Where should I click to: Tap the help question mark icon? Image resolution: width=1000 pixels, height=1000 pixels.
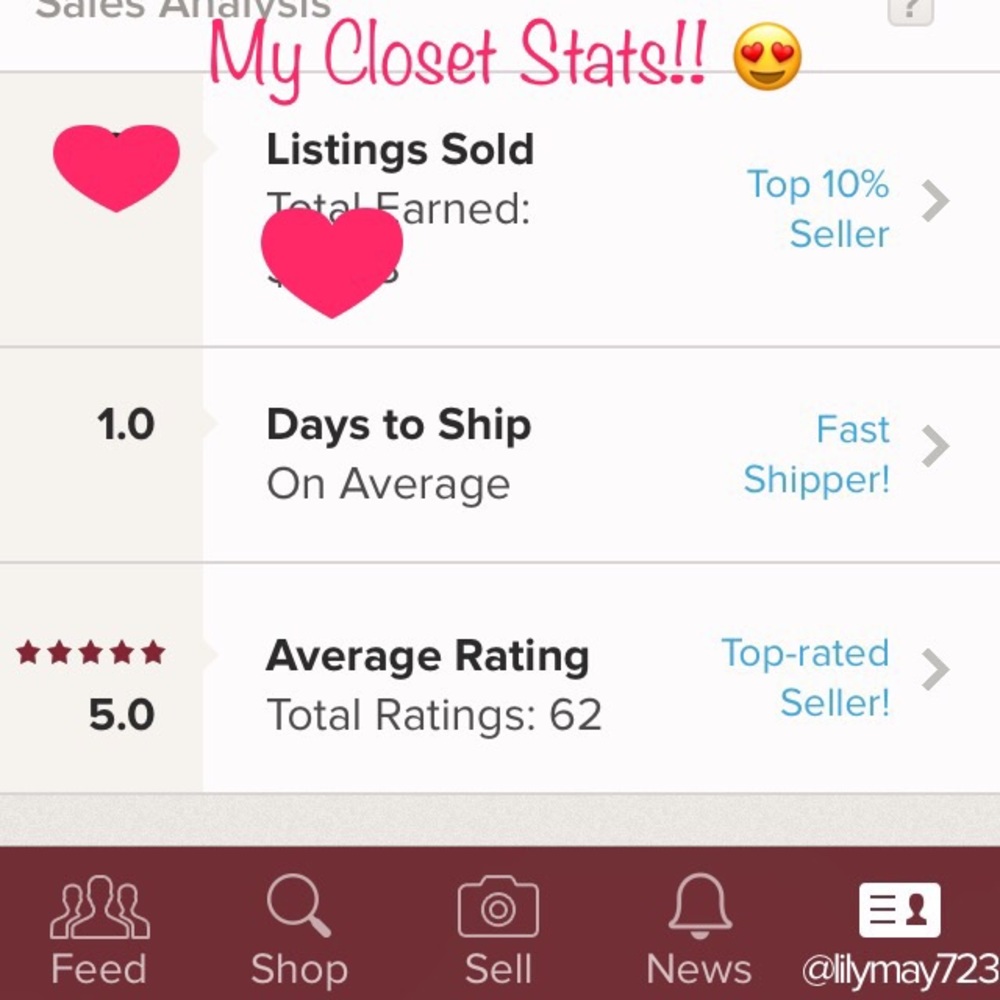(910, 10)
